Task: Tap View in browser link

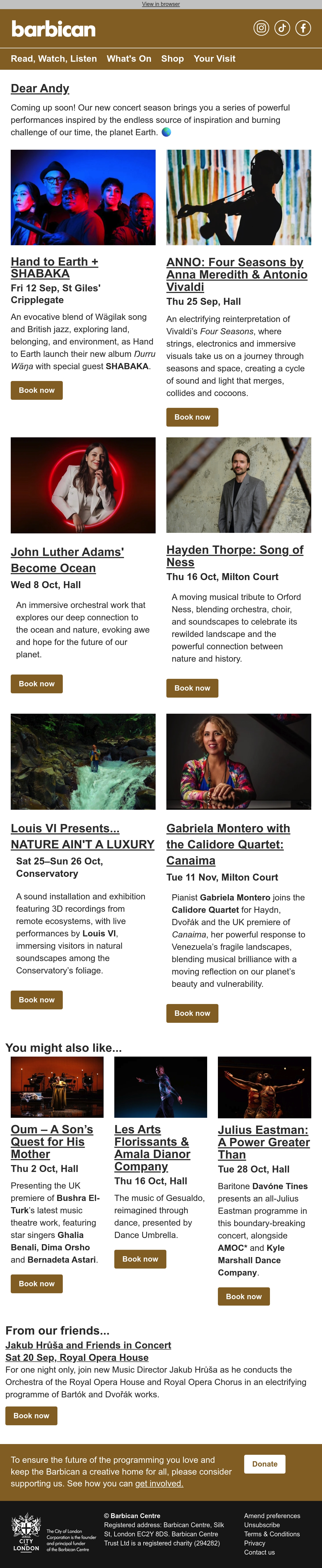Action: pos(161,4)
